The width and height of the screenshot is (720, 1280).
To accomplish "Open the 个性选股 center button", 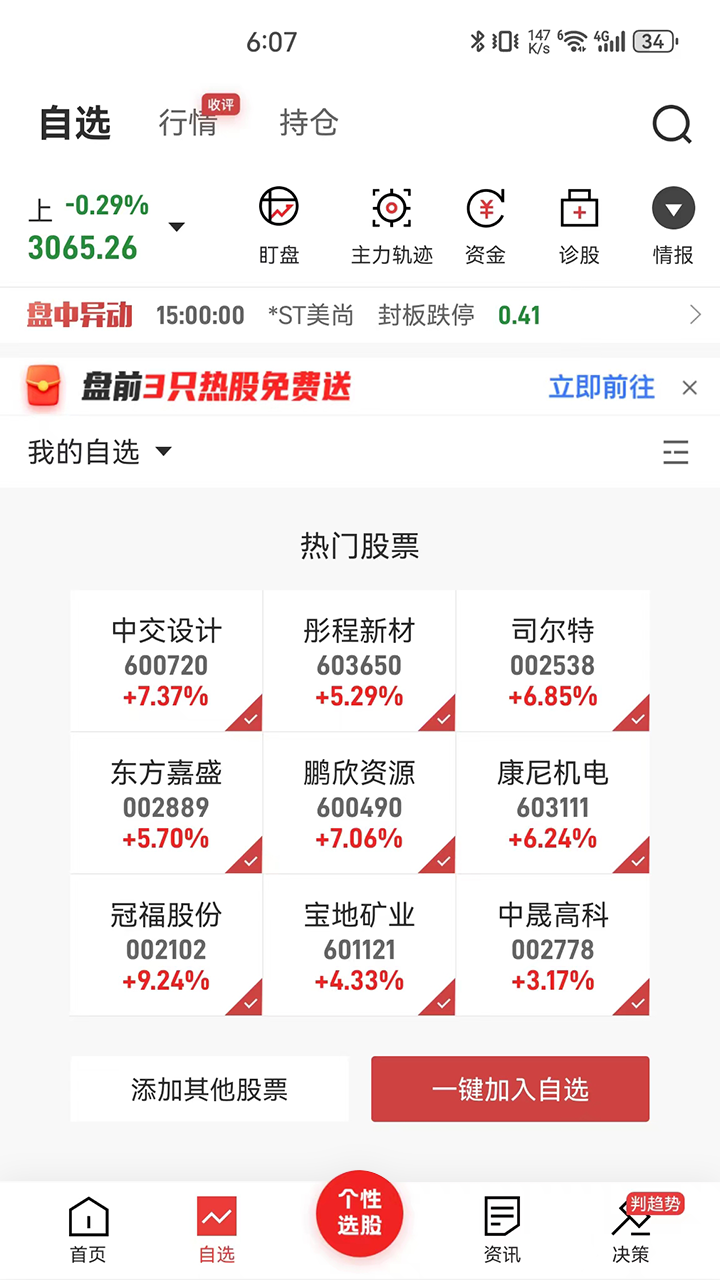I will [x=359, y=1213].
